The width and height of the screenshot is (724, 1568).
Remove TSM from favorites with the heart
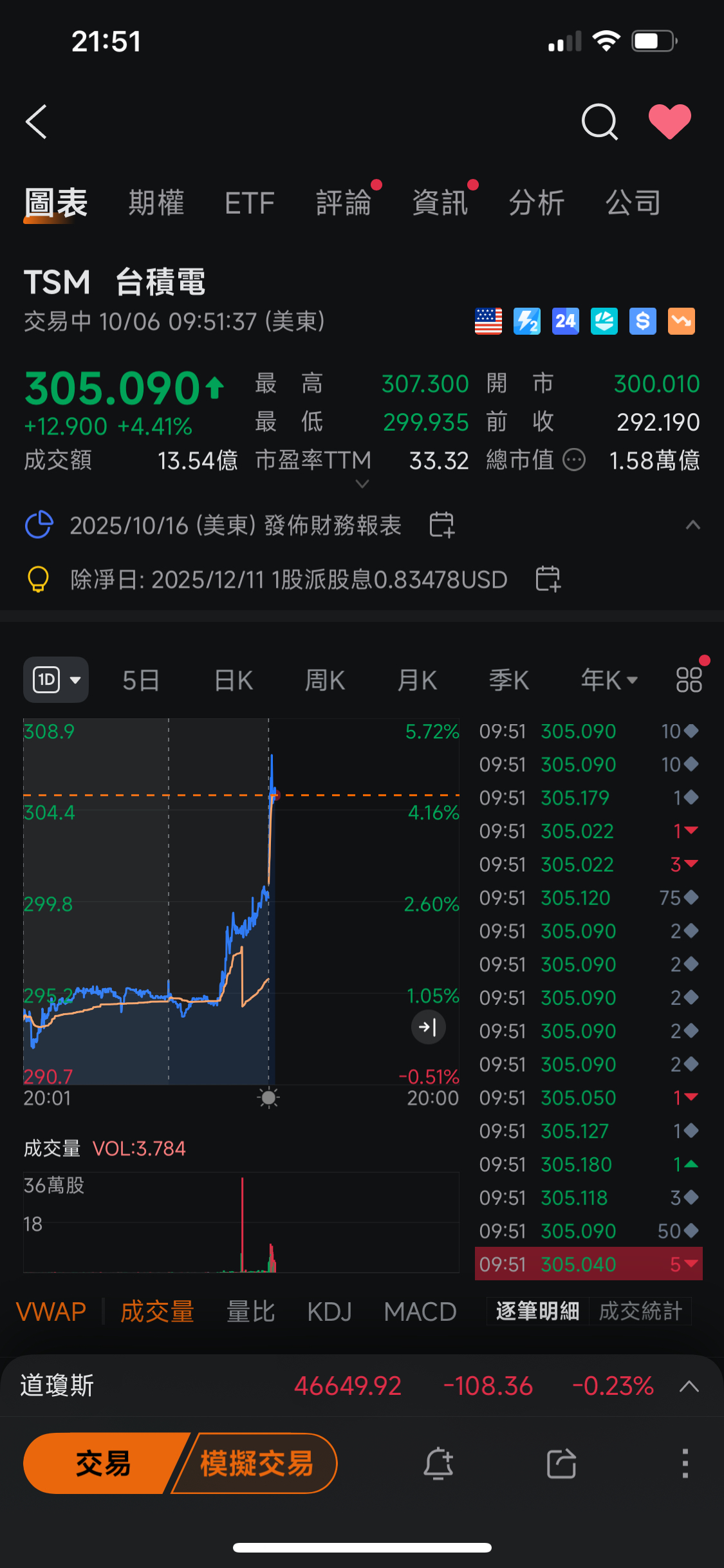coord(669,122)
